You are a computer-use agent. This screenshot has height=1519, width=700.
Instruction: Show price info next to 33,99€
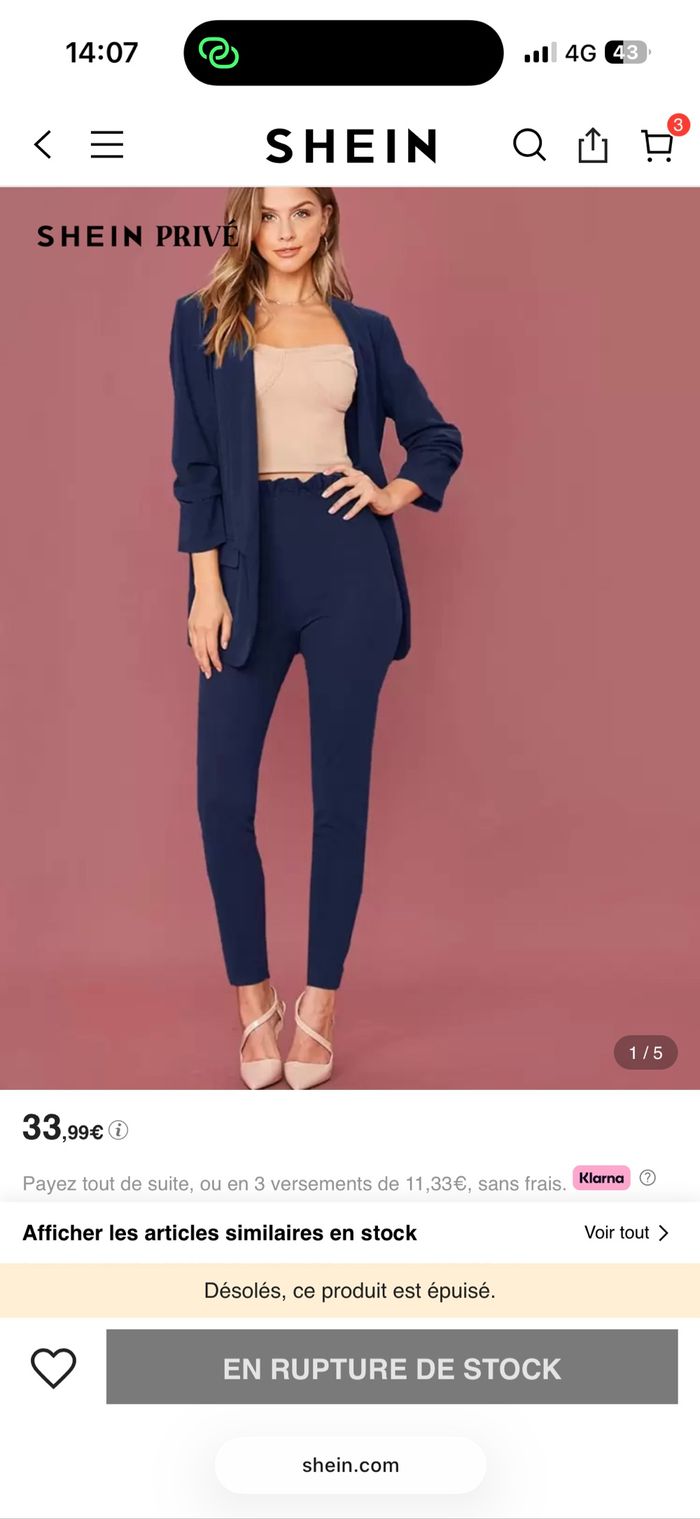[119, 1131]
